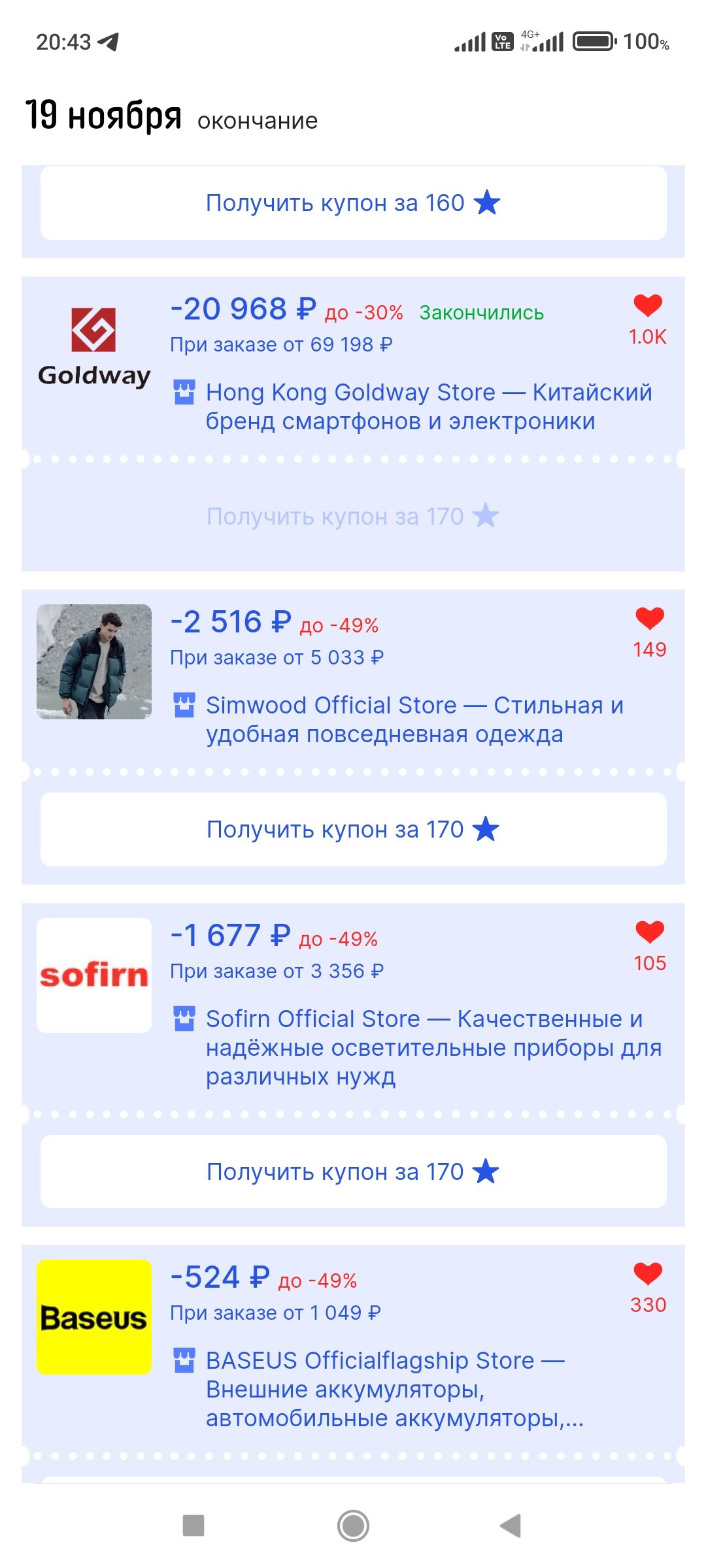Screen dimensions: 706x1568
Task: Go to the phone's home screen
Action: [x=353, y=1526]
